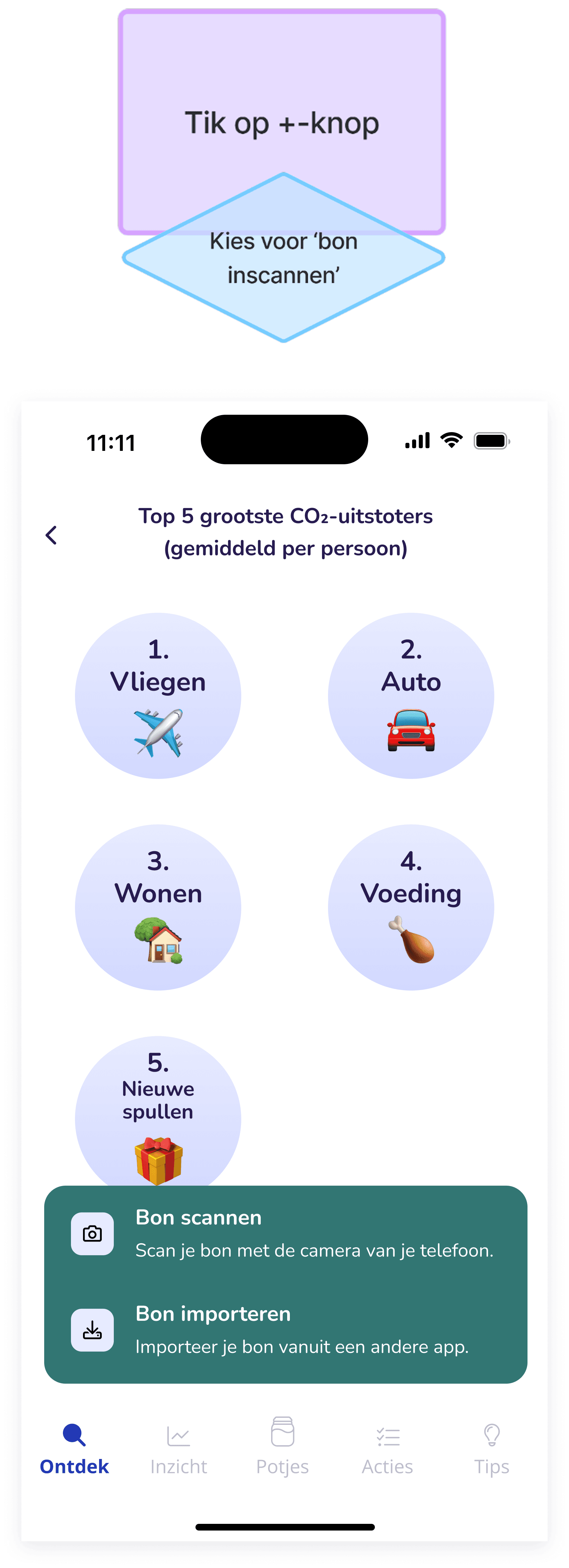The width and height of the screenshot is (569, 1568).
Task: Go to the Acties tab
Action: point(388,1449)
